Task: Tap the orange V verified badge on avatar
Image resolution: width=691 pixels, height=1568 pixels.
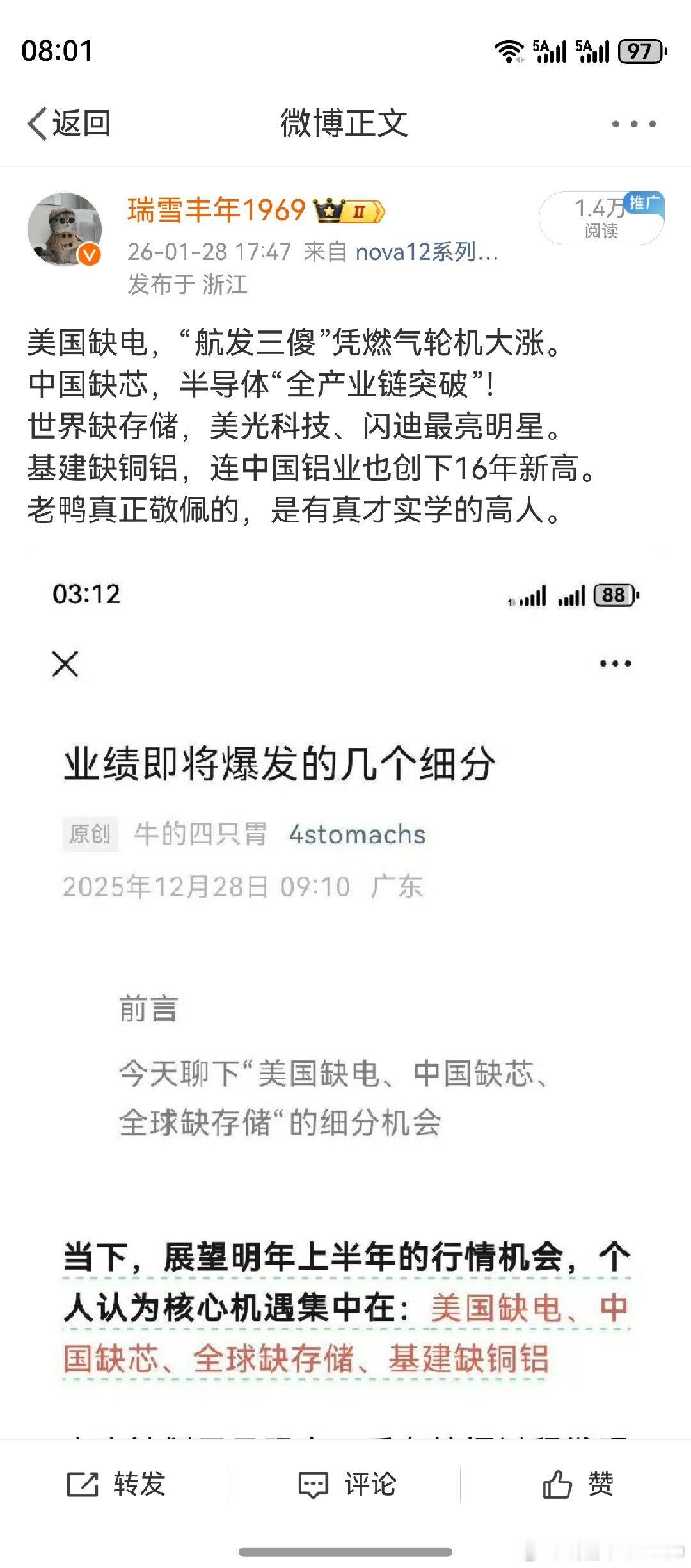Action: click(x=90, y=252)
